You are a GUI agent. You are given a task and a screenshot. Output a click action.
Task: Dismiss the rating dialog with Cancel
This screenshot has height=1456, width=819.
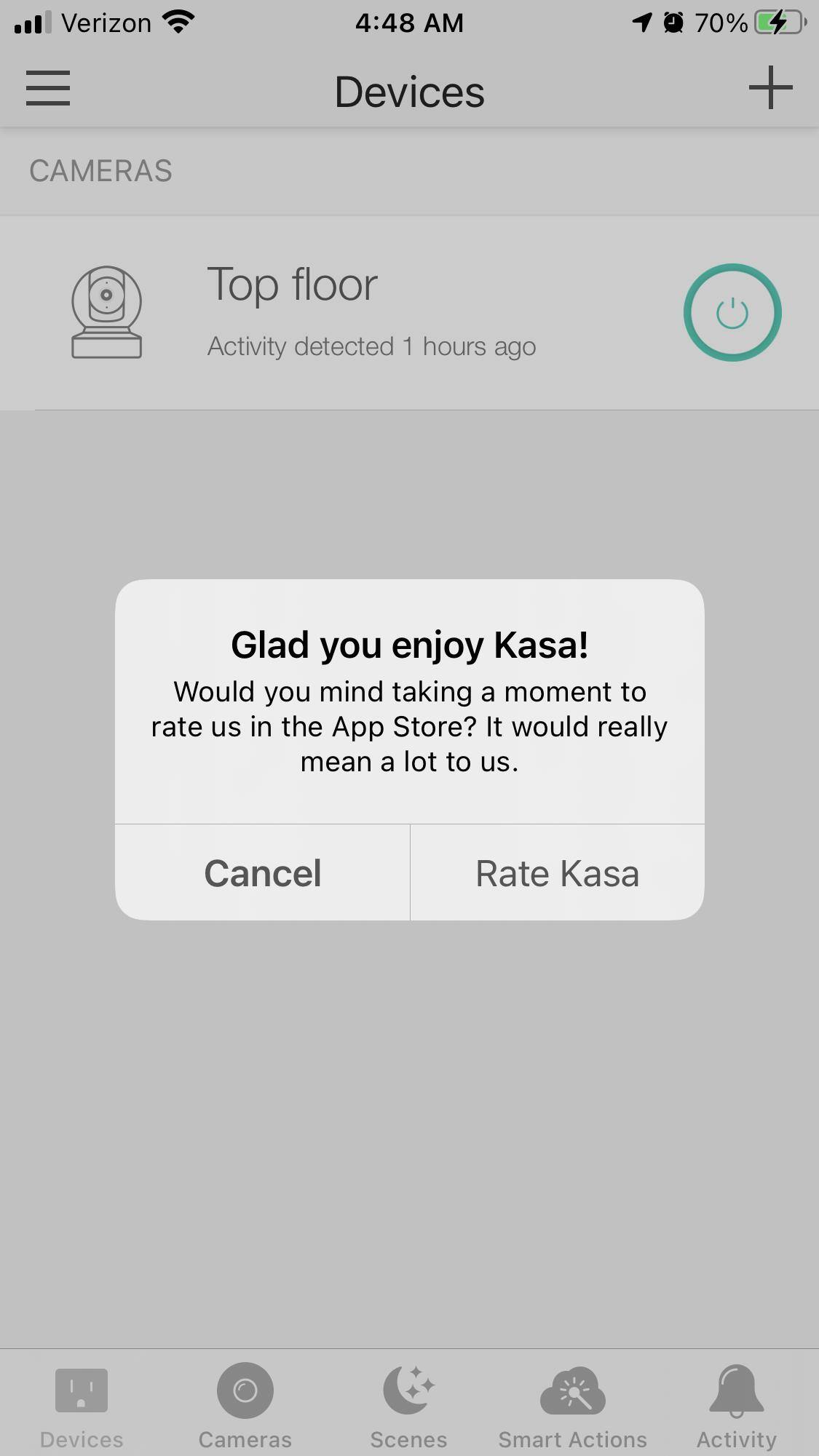262,872
